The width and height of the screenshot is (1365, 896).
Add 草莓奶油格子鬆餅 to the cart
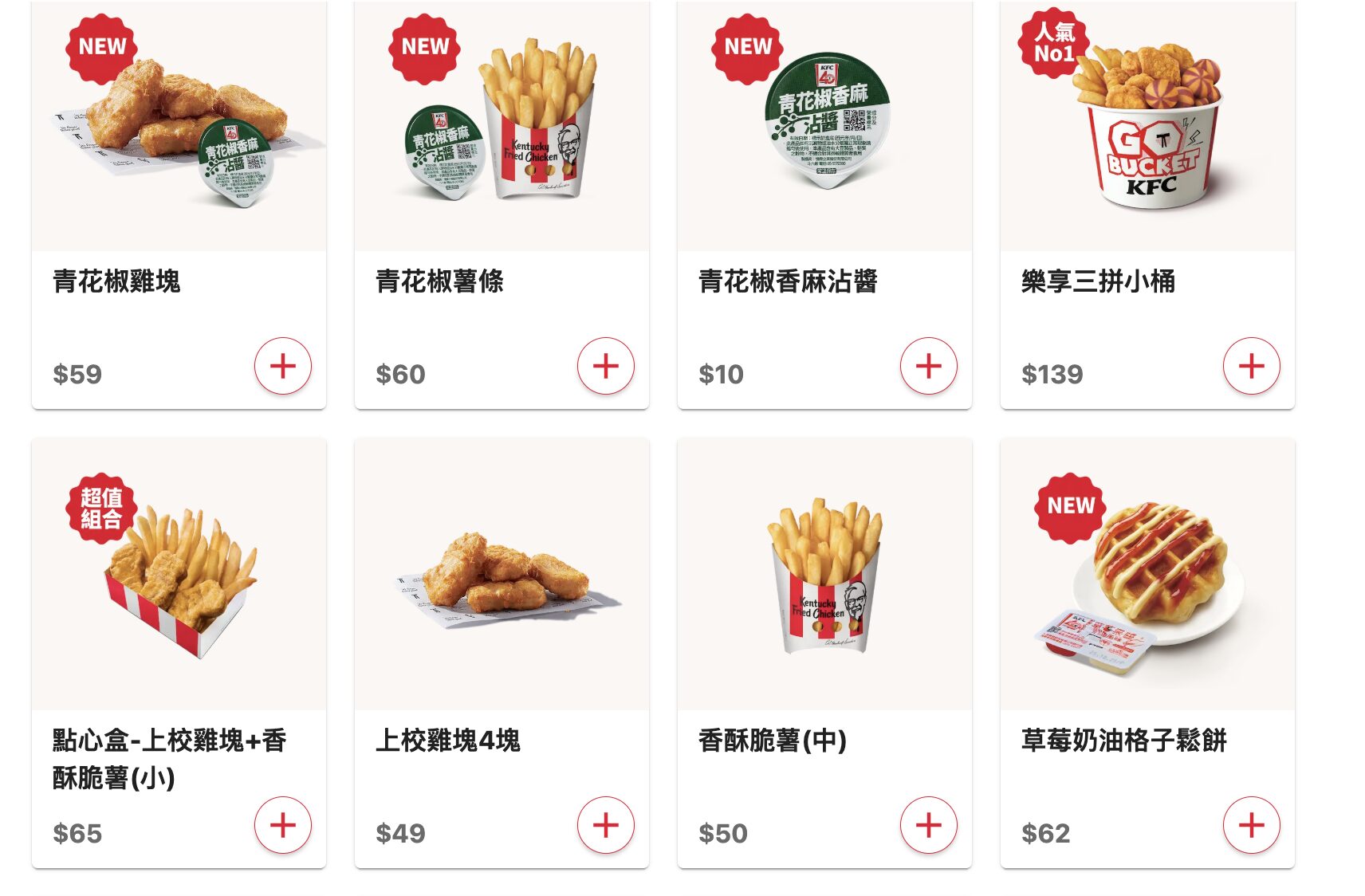pos(1252,825)
